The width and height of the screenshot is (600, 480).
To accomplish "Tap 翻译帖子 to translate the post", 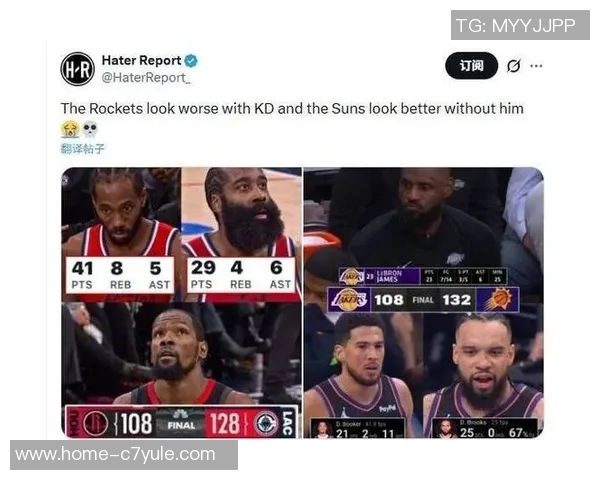I will (x=82, y=149).
